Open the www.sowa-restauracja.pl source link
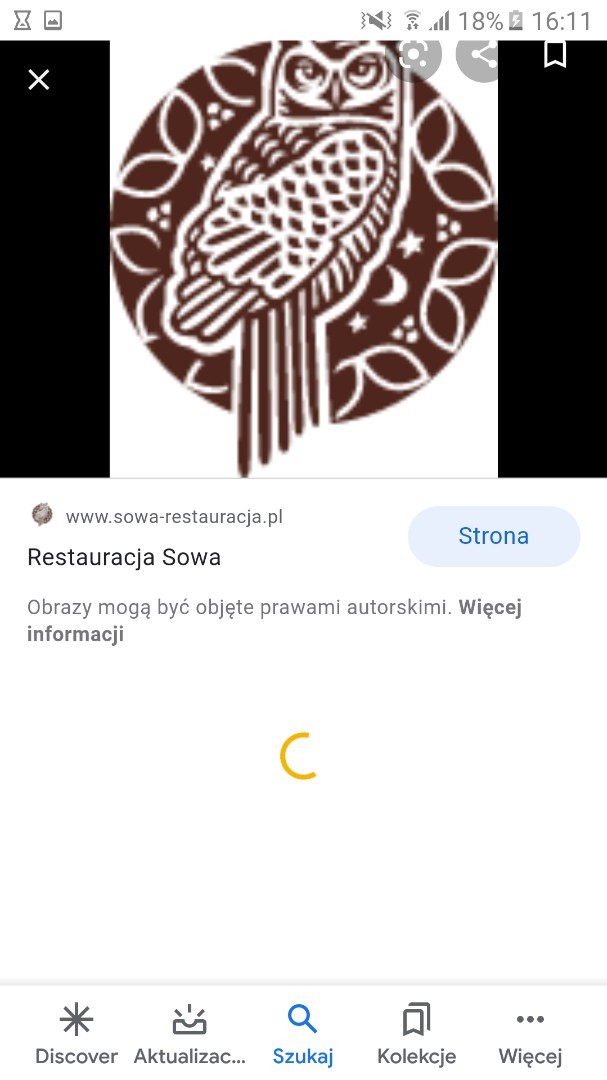This screenshot has height=1080, width=607. (x=174, y=516)
